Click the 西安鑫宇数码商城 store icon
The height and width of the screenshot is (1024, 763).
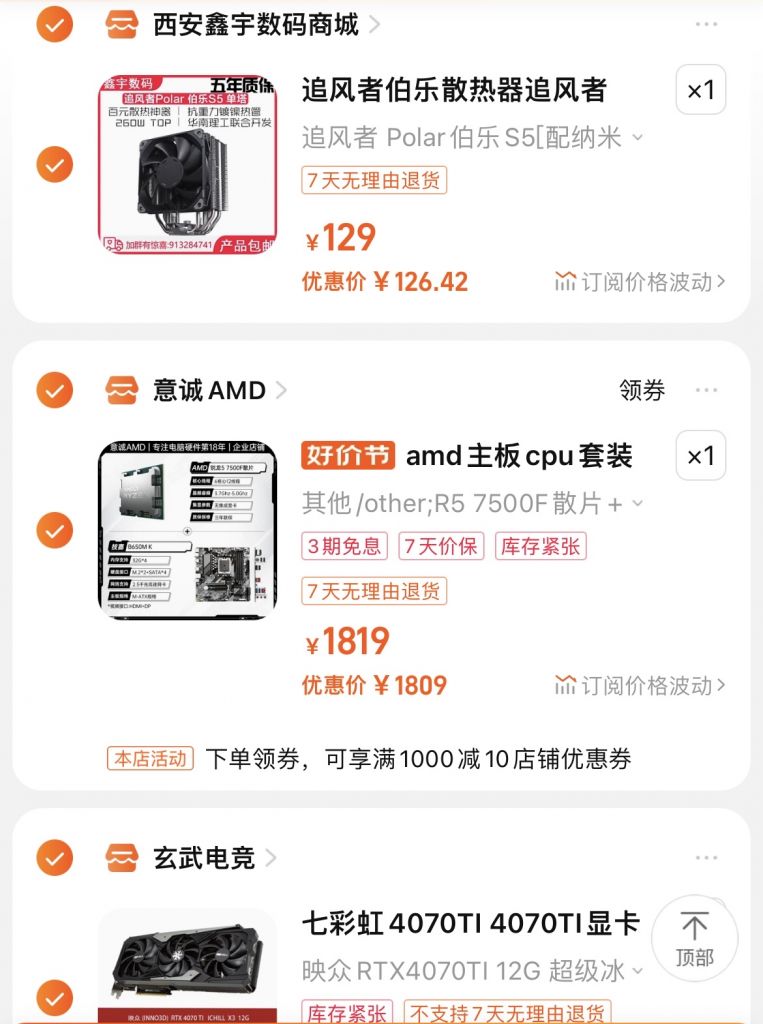[120, 24]
